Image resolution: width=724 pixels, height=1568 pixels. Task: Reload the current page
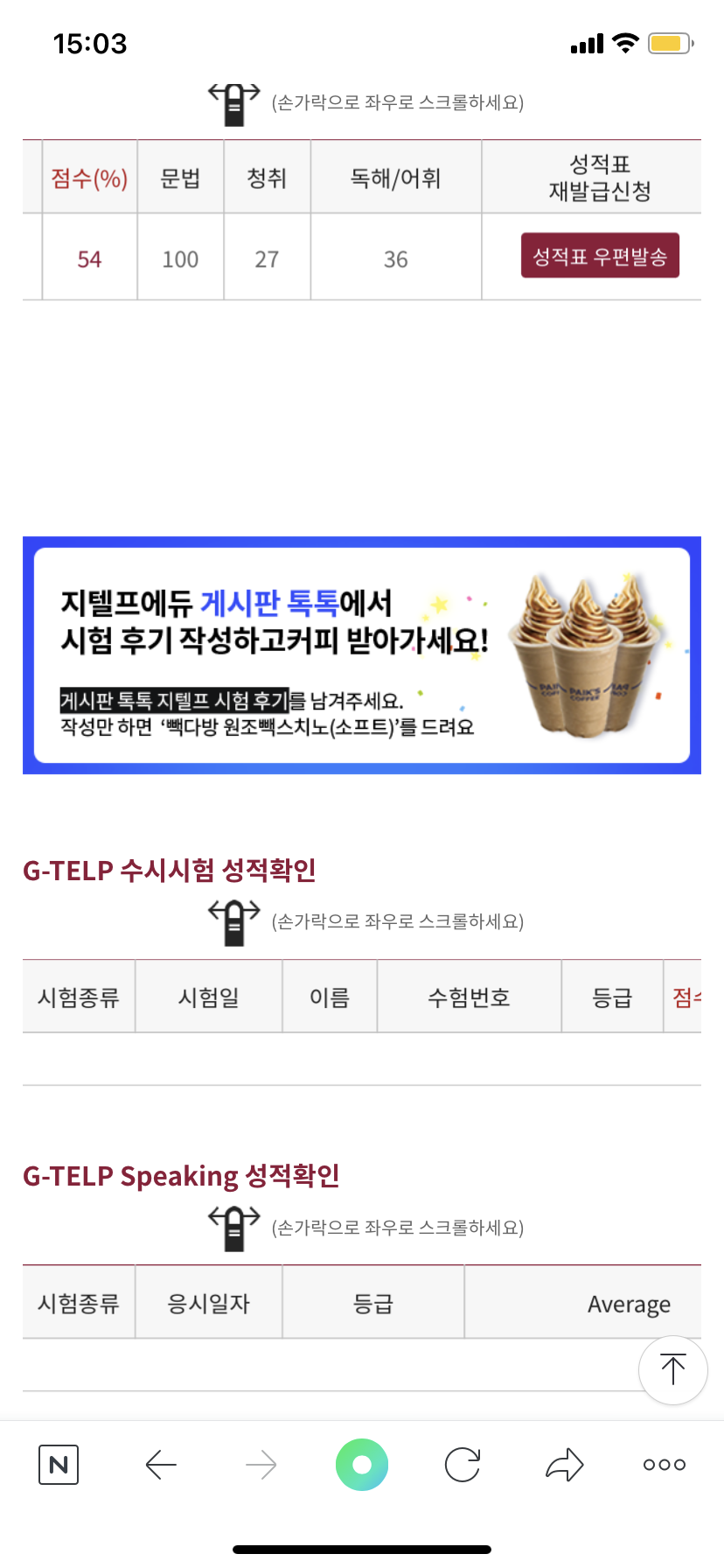(463, 1465)
